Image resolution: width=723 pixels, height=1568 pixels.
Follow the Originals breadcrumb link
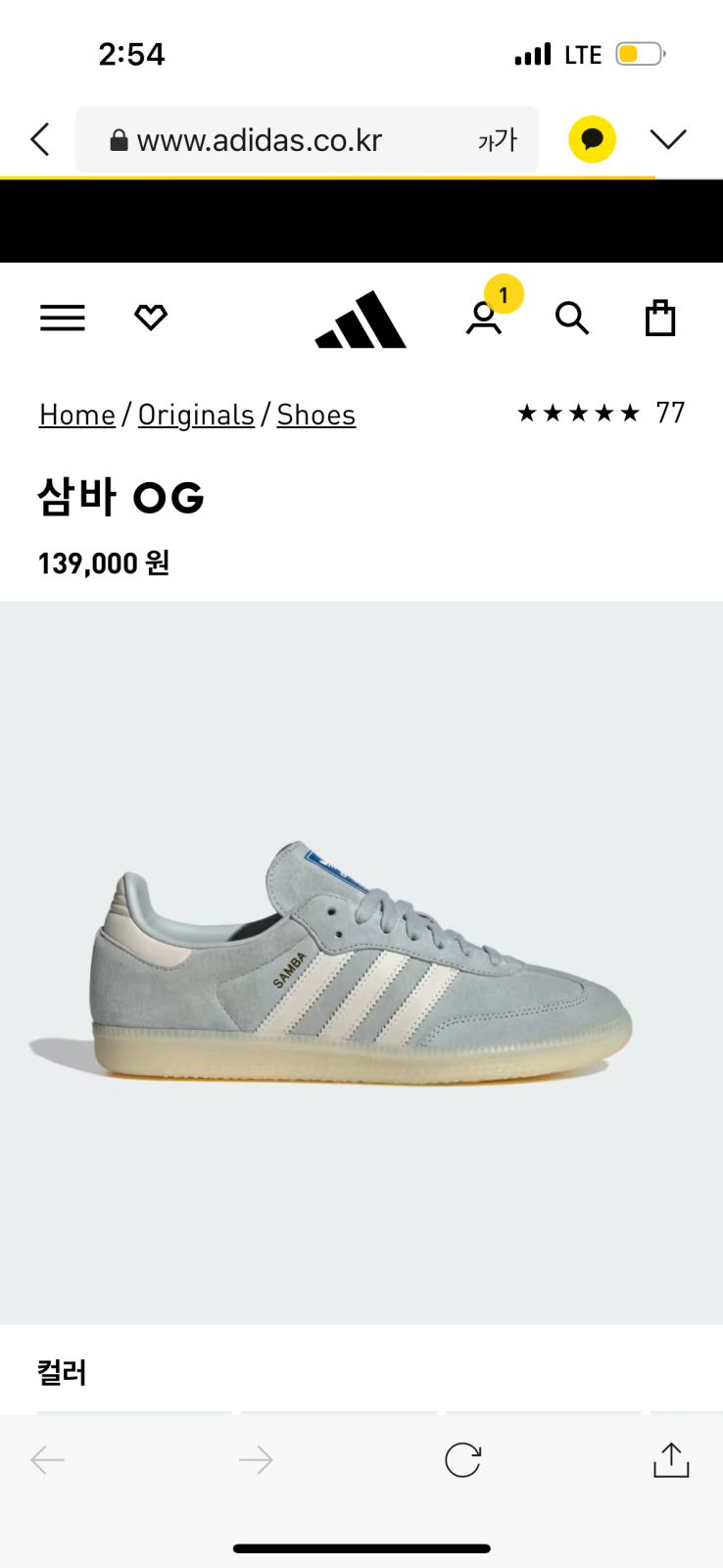tap(196, 415)
